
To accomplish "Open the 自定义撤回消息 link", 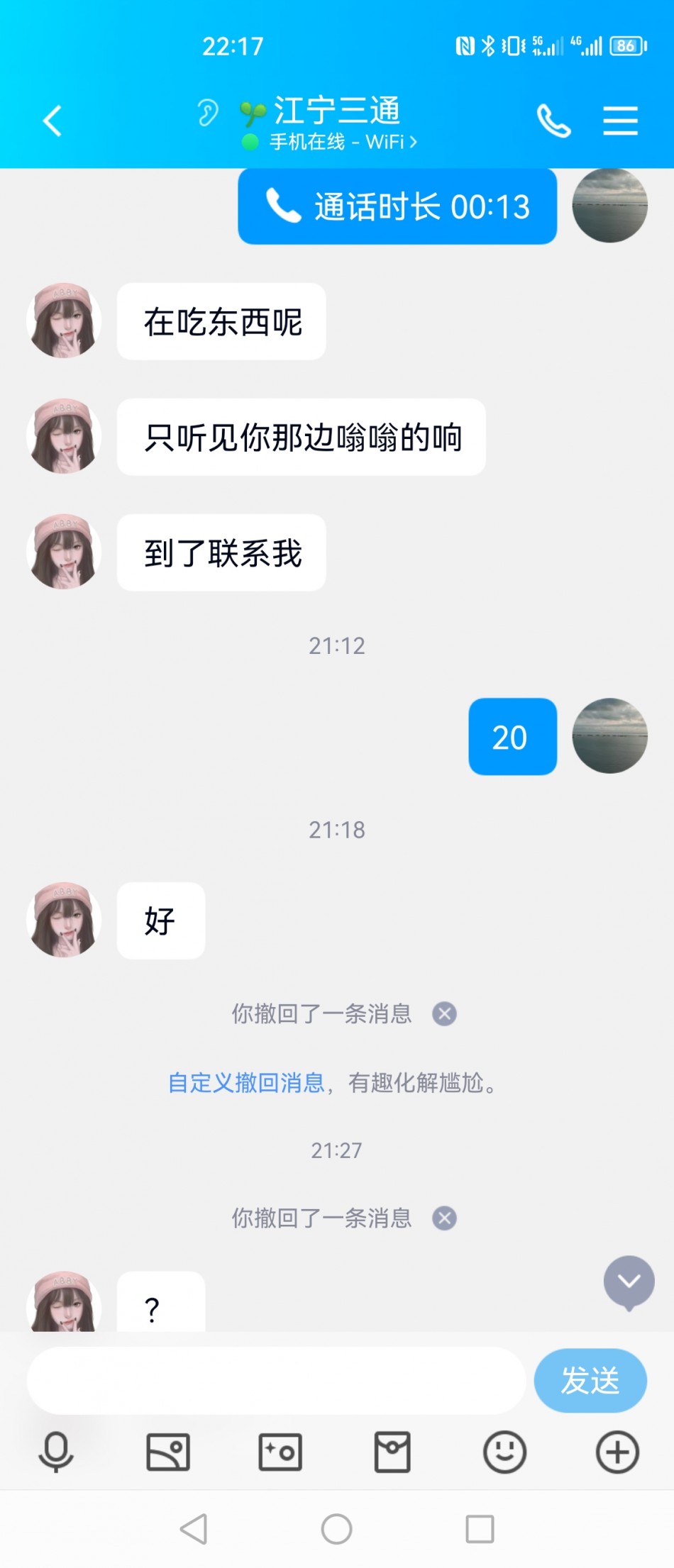I will (x=245, y=1083).
